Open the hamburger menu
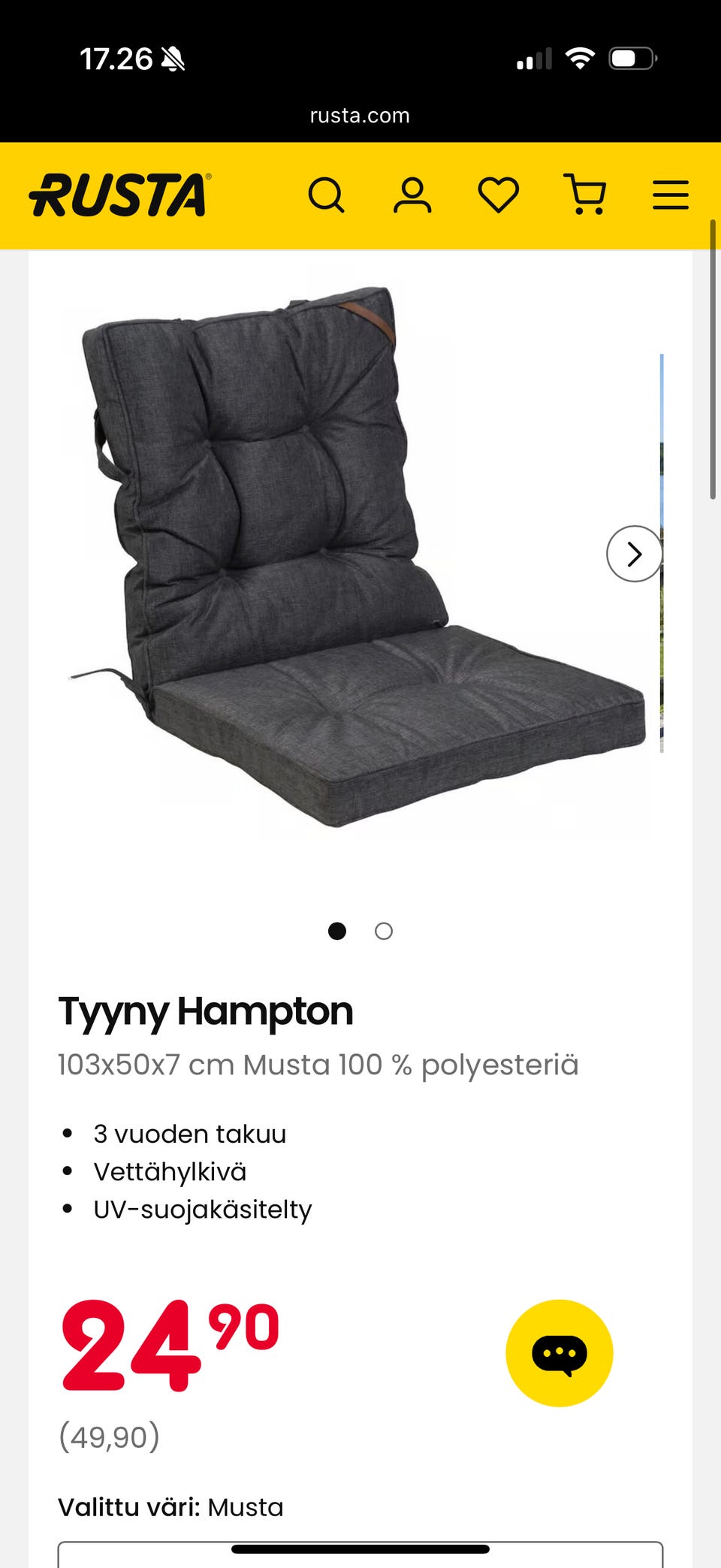The height and width of the screenshot is (1568, 721). 671,195
